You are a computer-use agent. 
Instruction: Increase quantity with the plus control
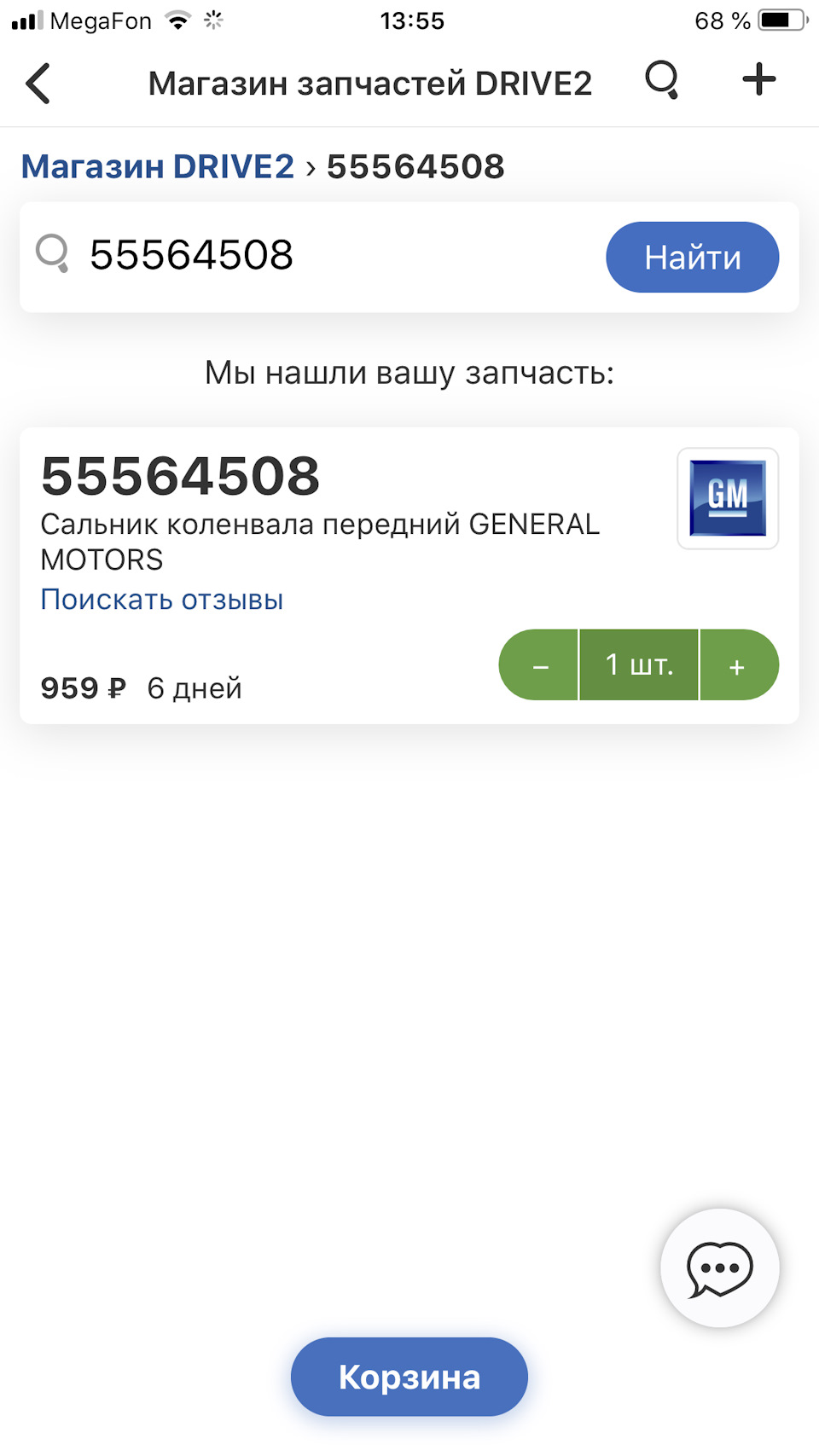click(737, 664)
